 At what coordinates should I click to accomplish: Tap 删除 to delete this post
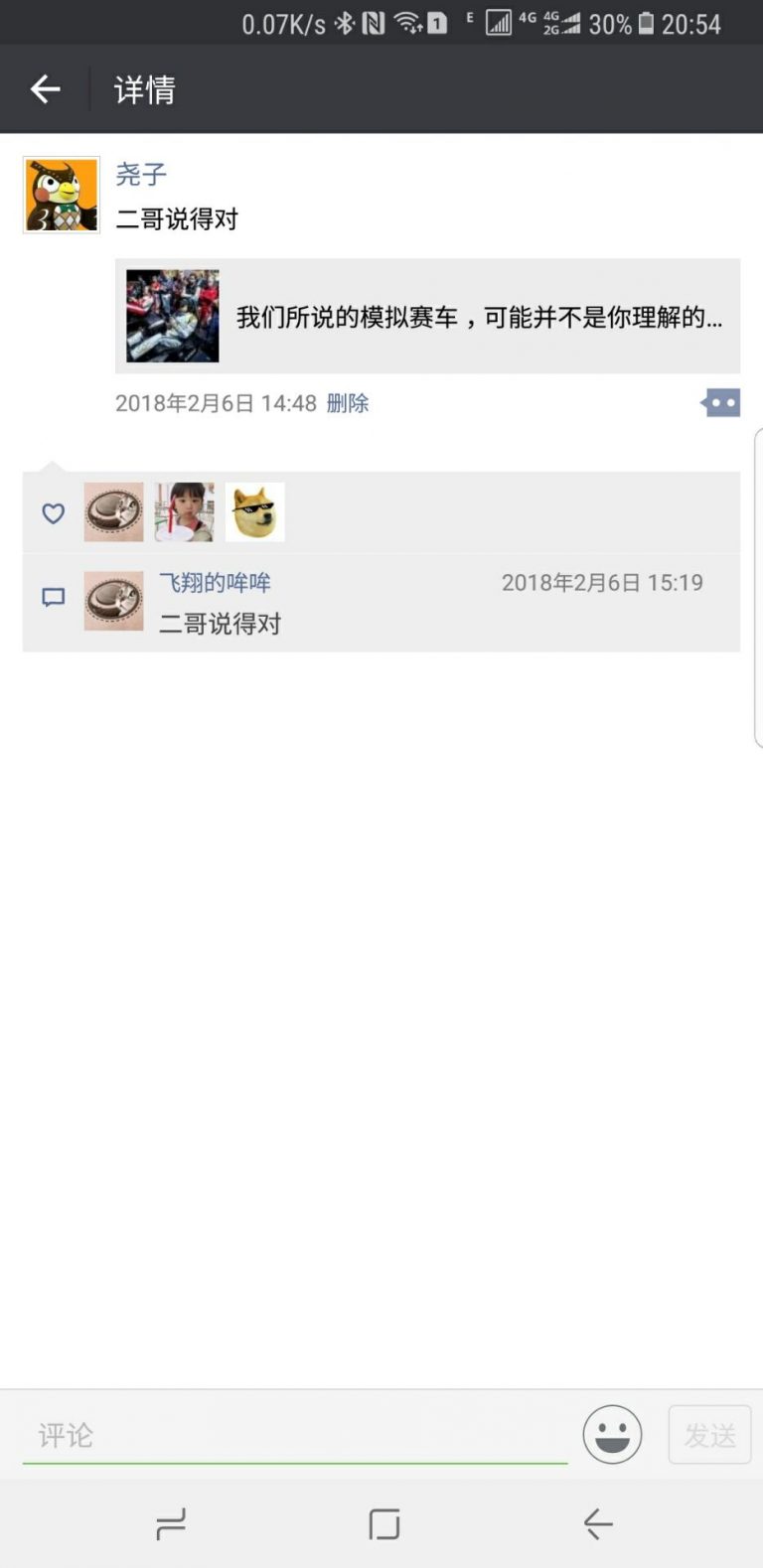(348, 403)
